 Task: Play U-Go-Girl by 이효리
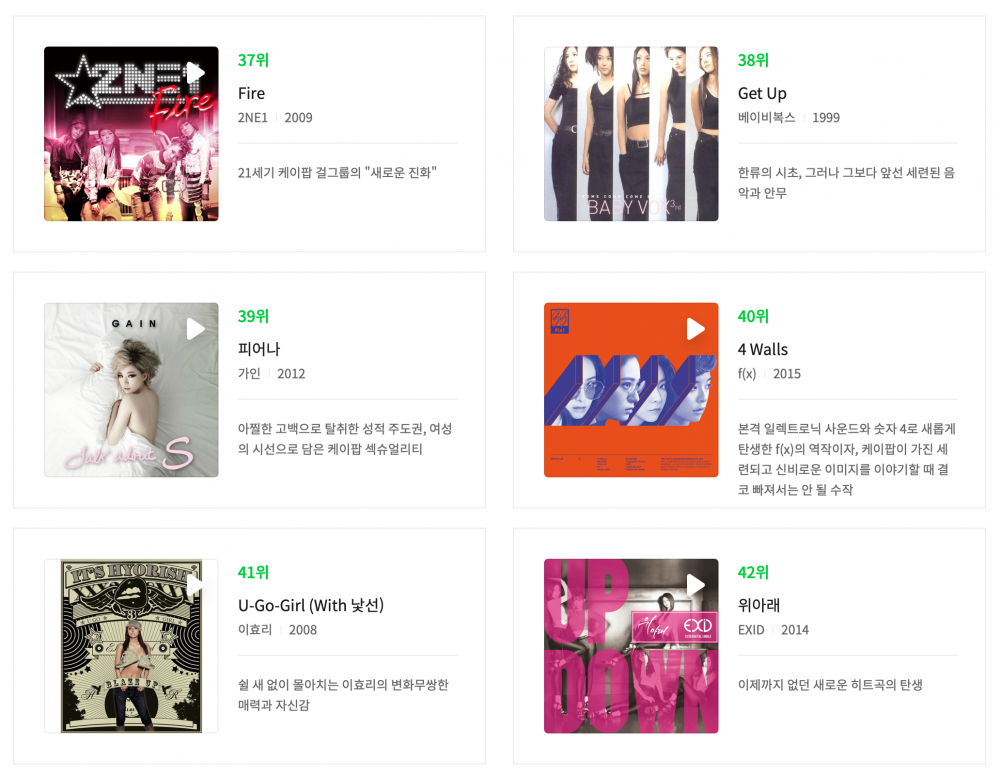point(195,585)
